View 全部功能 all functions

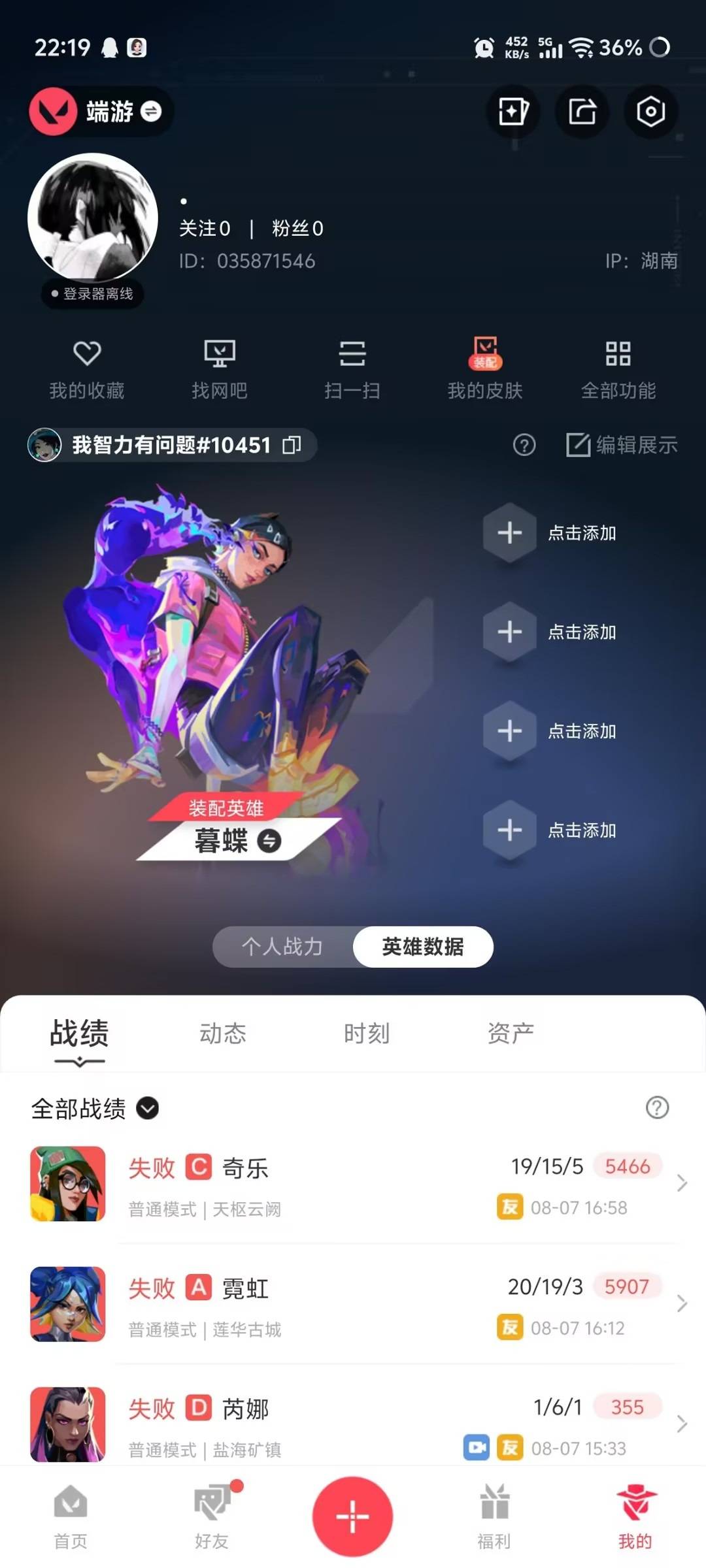pyautogui.click(x=618, y=370)
